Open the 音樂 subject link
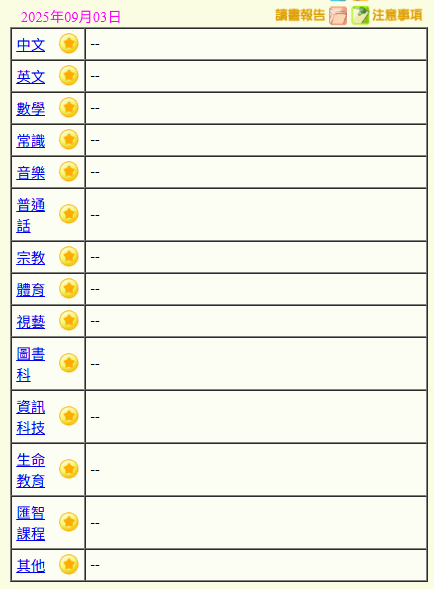The image size is (434, 589). coord(31,173)
